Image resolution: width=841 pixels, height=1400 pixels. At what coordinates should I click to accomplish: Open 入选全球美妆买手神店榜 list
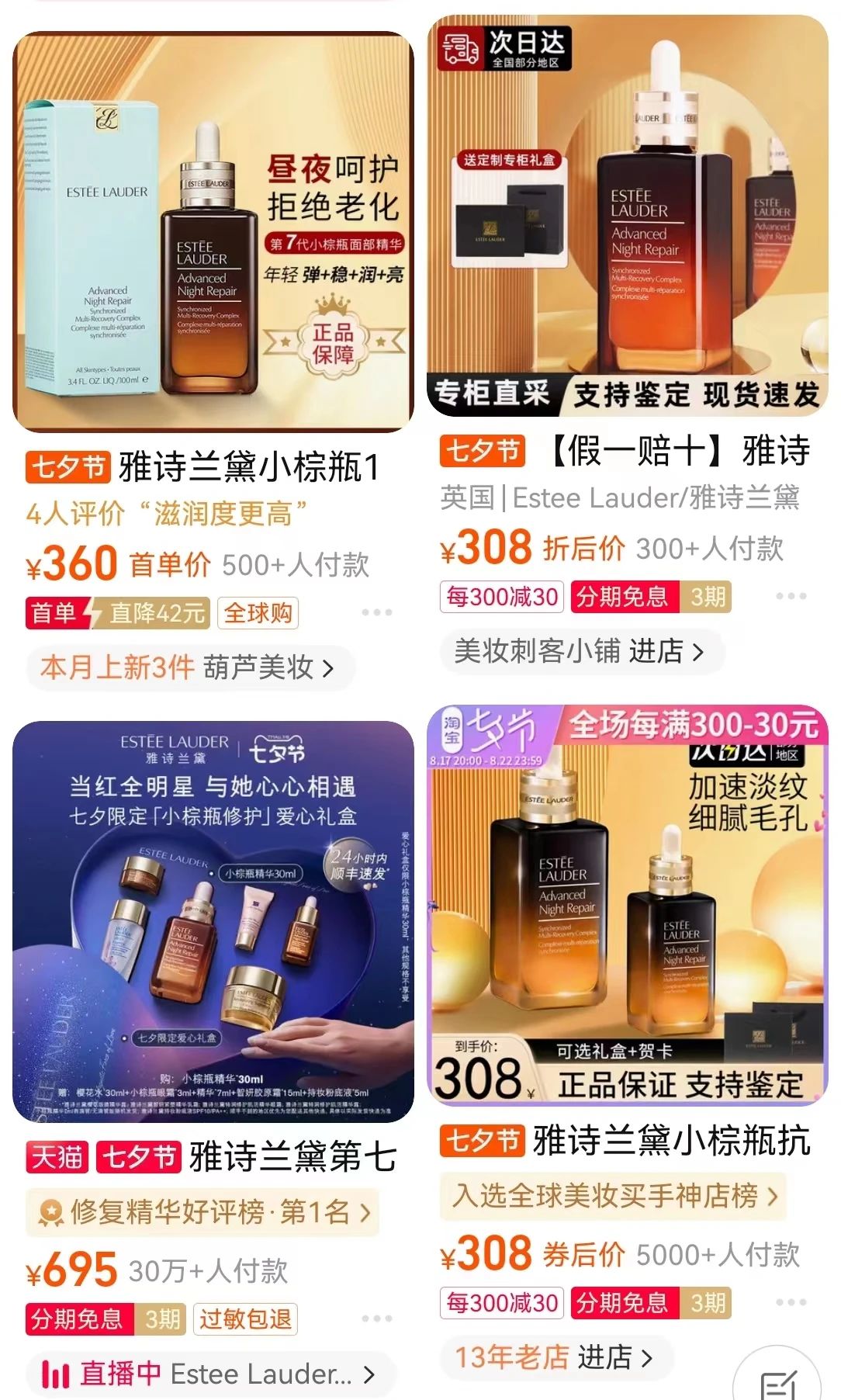tap(614, 1195)
